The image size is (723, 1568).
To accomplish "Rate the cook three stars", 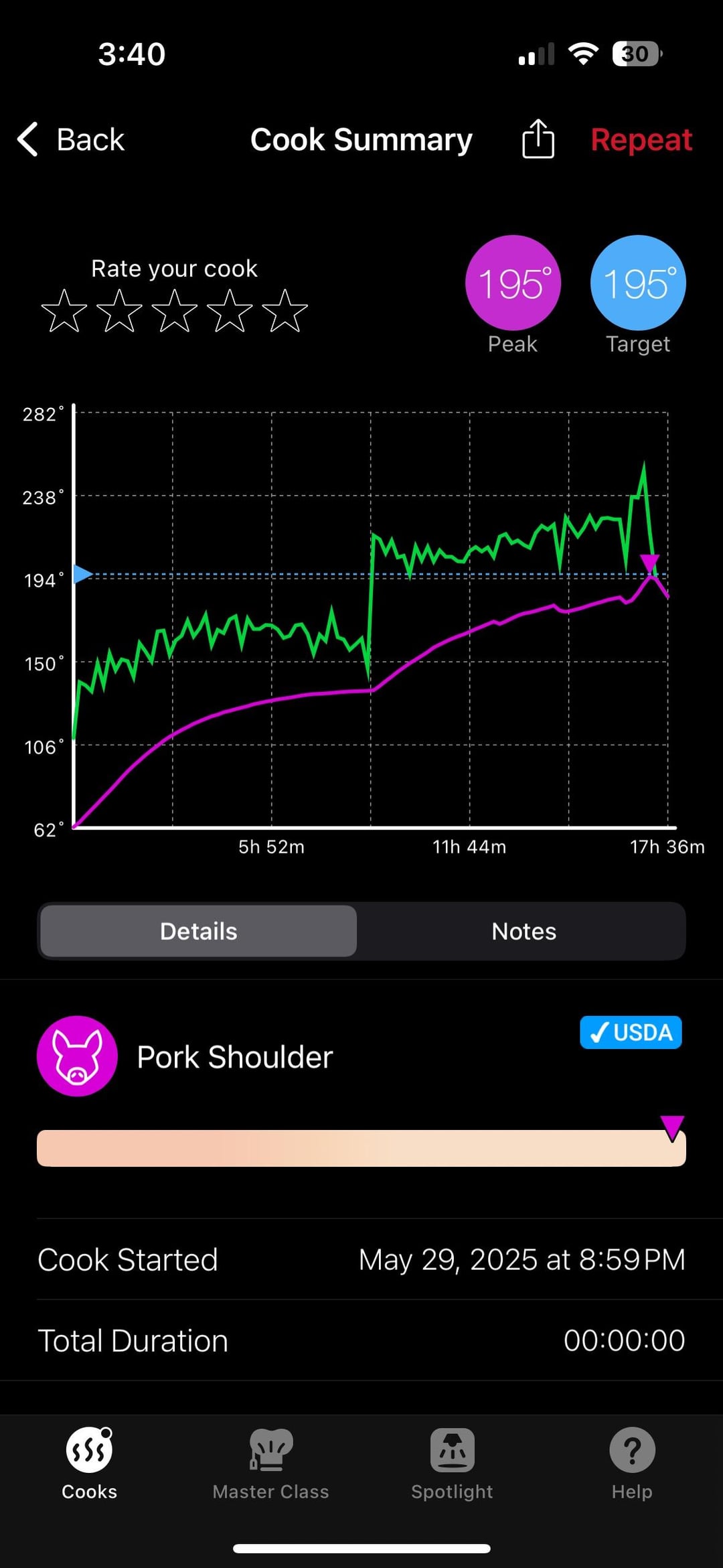I will pos(174,311).
